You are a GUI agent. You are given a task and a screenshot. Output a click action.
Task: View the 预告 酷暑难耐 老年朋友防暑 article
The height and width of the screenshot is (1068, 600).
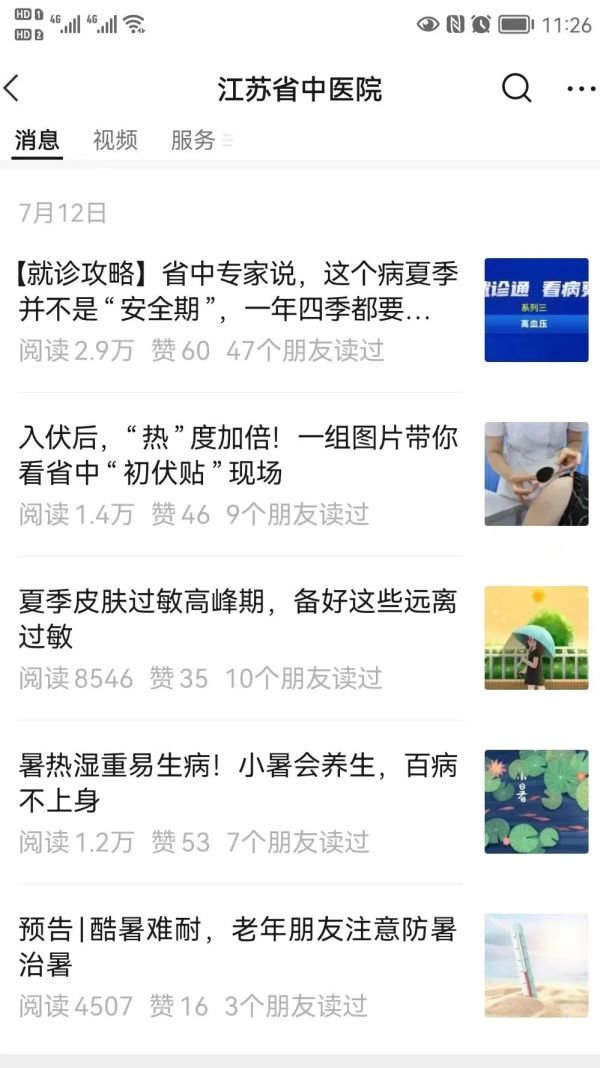pos(238,947)
